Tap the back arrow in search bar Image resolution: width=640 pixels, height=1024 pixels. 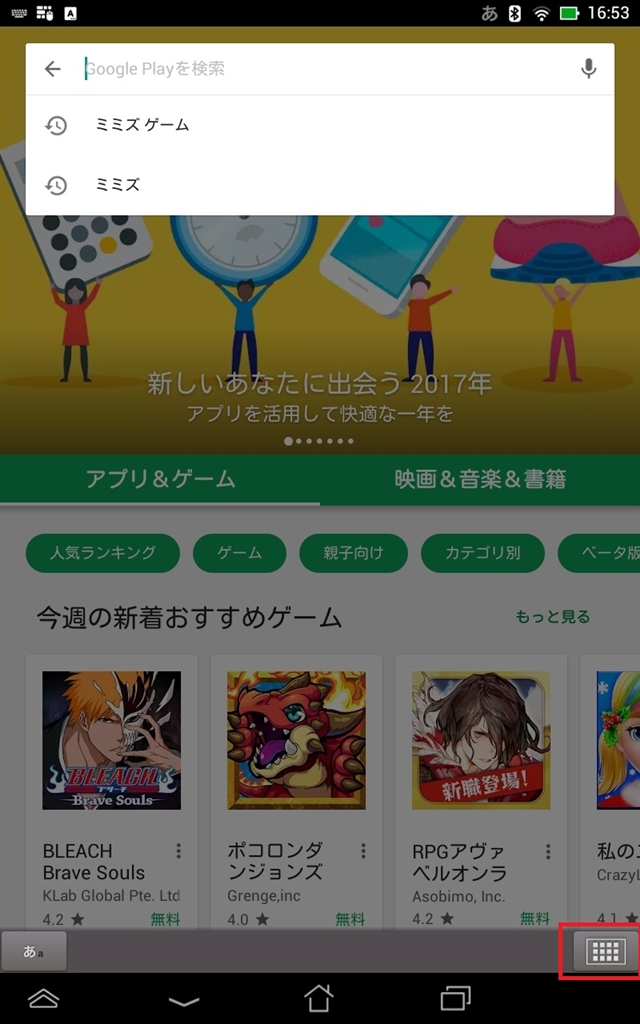[53, 69]
